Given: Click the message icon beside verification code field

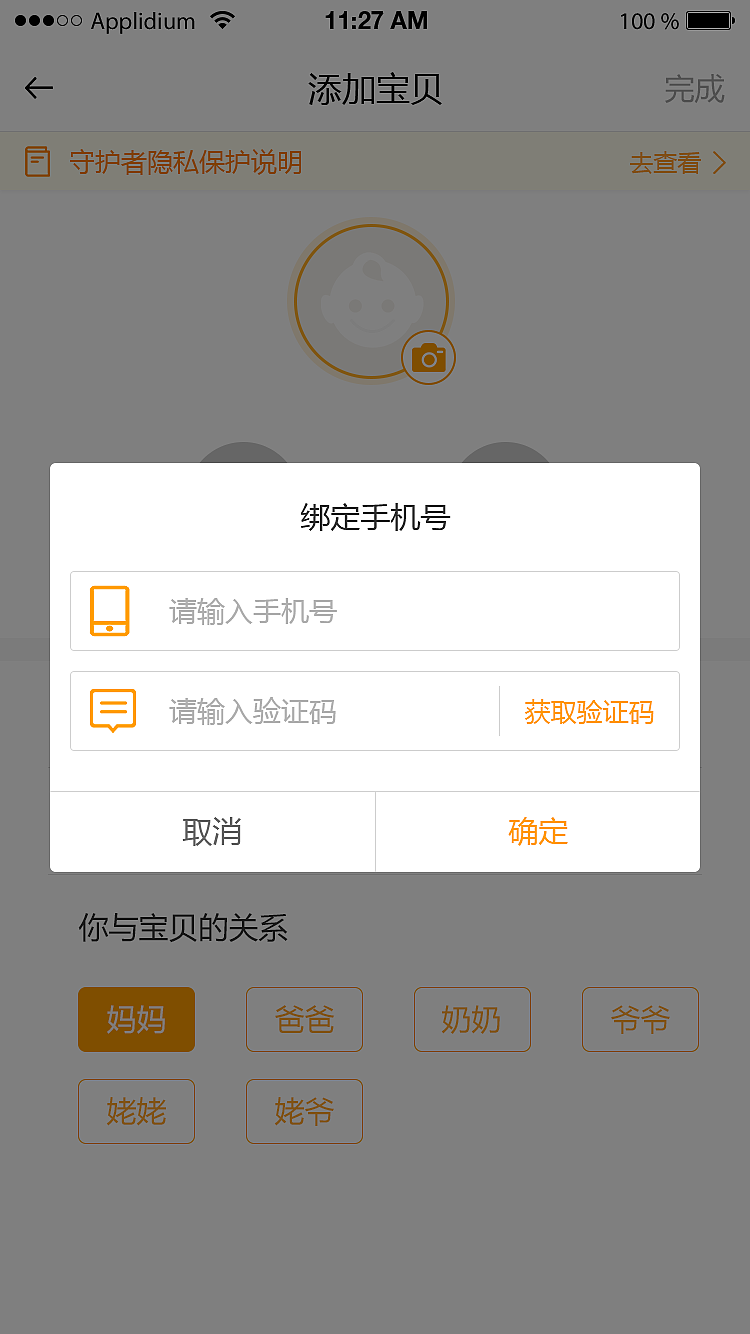Looking at the screenshot, I should (x=111, y=710).
